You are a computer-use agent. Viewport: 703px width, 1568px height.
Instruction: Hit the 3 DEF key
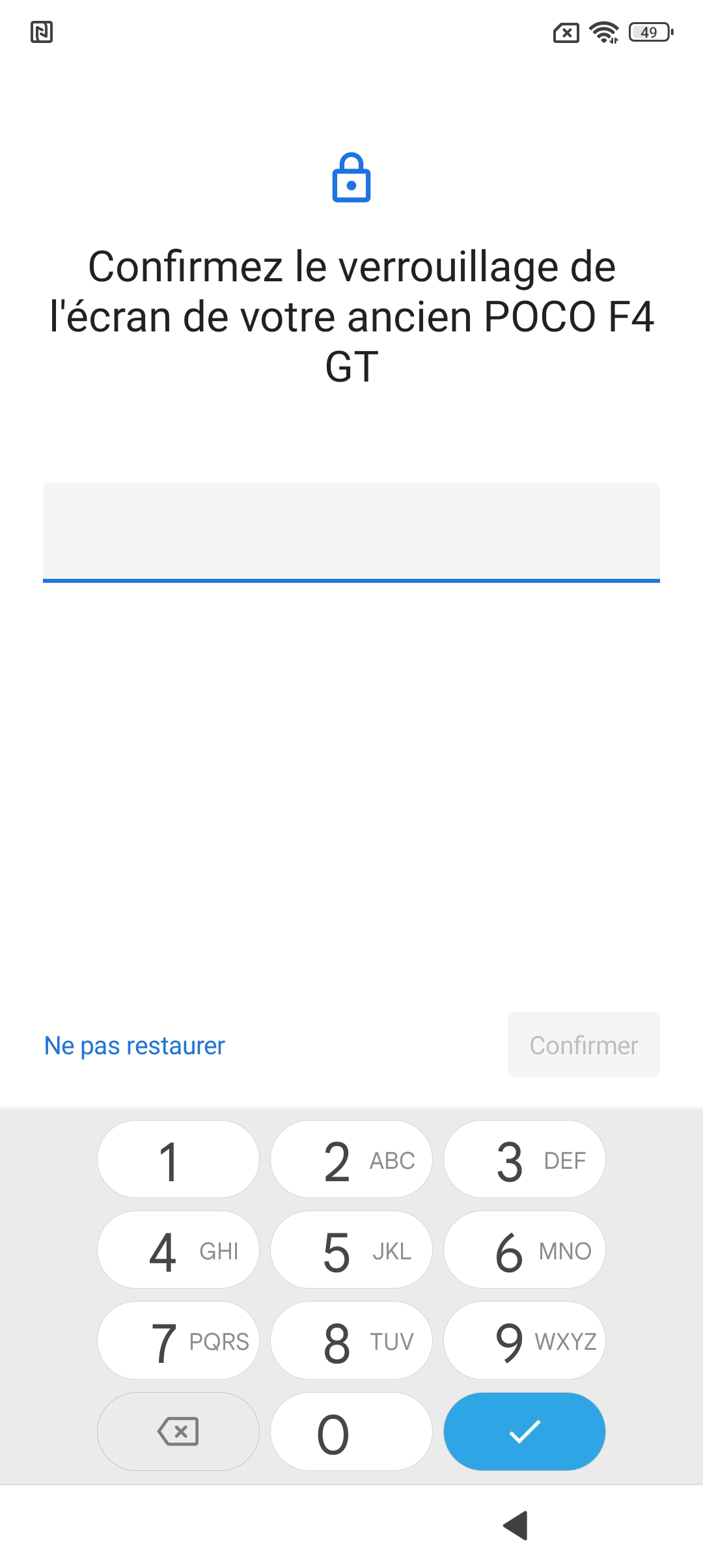pyautogui.click(x=525, y=1160)
